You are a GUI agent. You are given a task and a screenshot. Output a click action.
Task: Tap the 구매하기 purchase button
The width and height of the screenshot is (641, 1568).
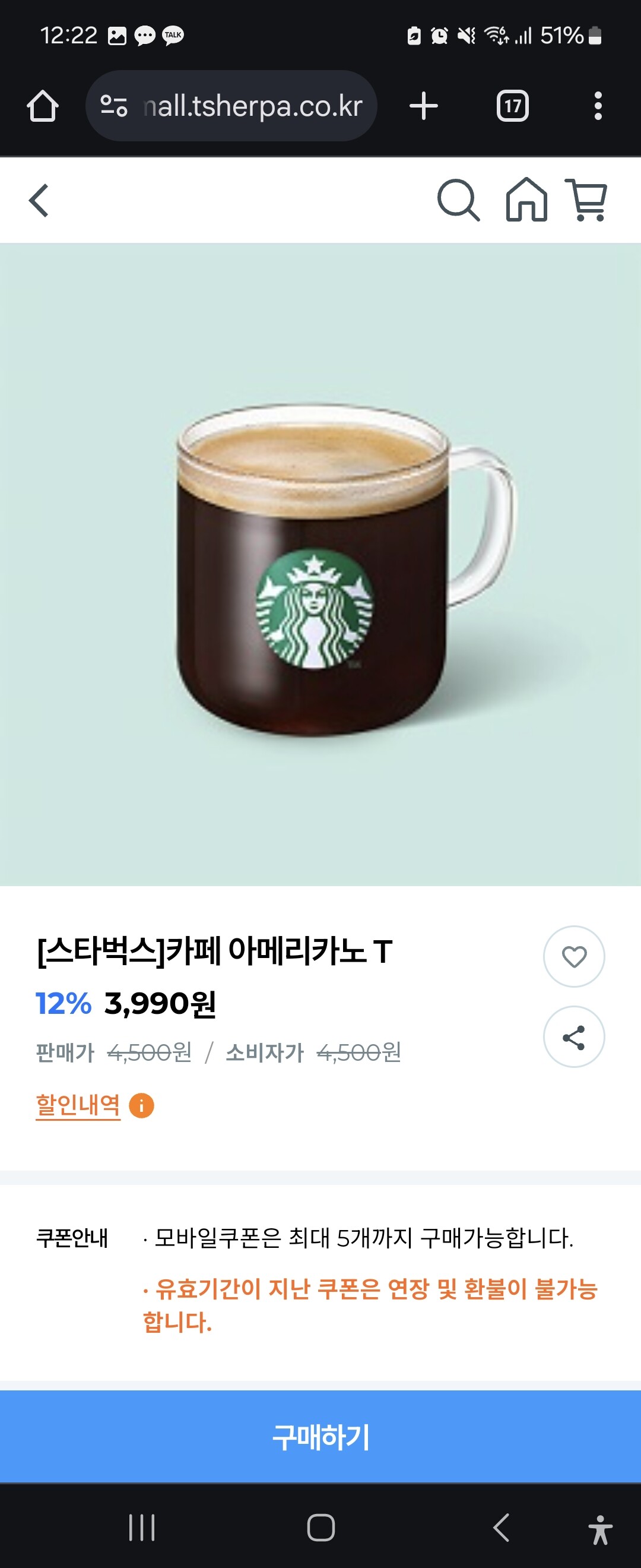[320, 1437]
